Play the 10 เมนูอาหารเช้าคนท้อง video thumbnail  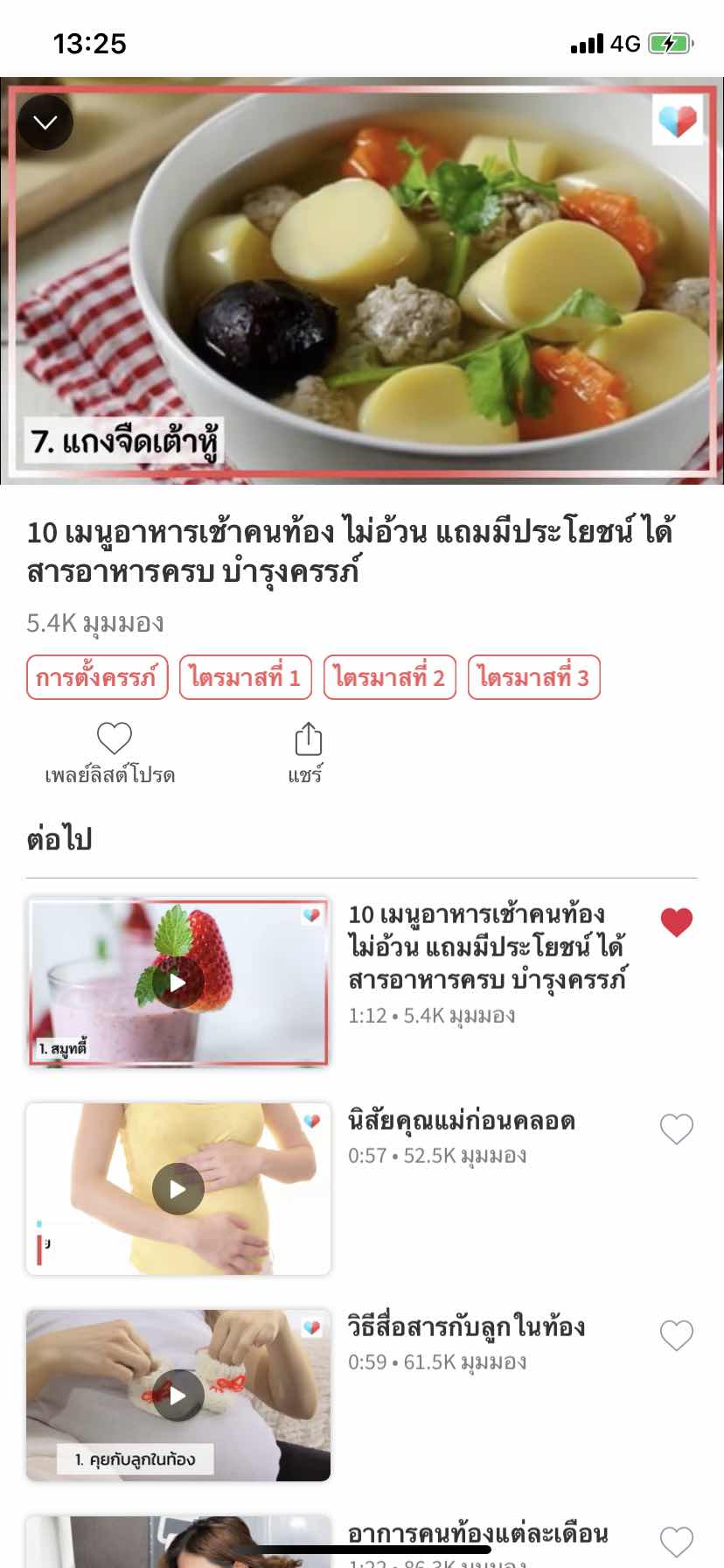point(178,983)
